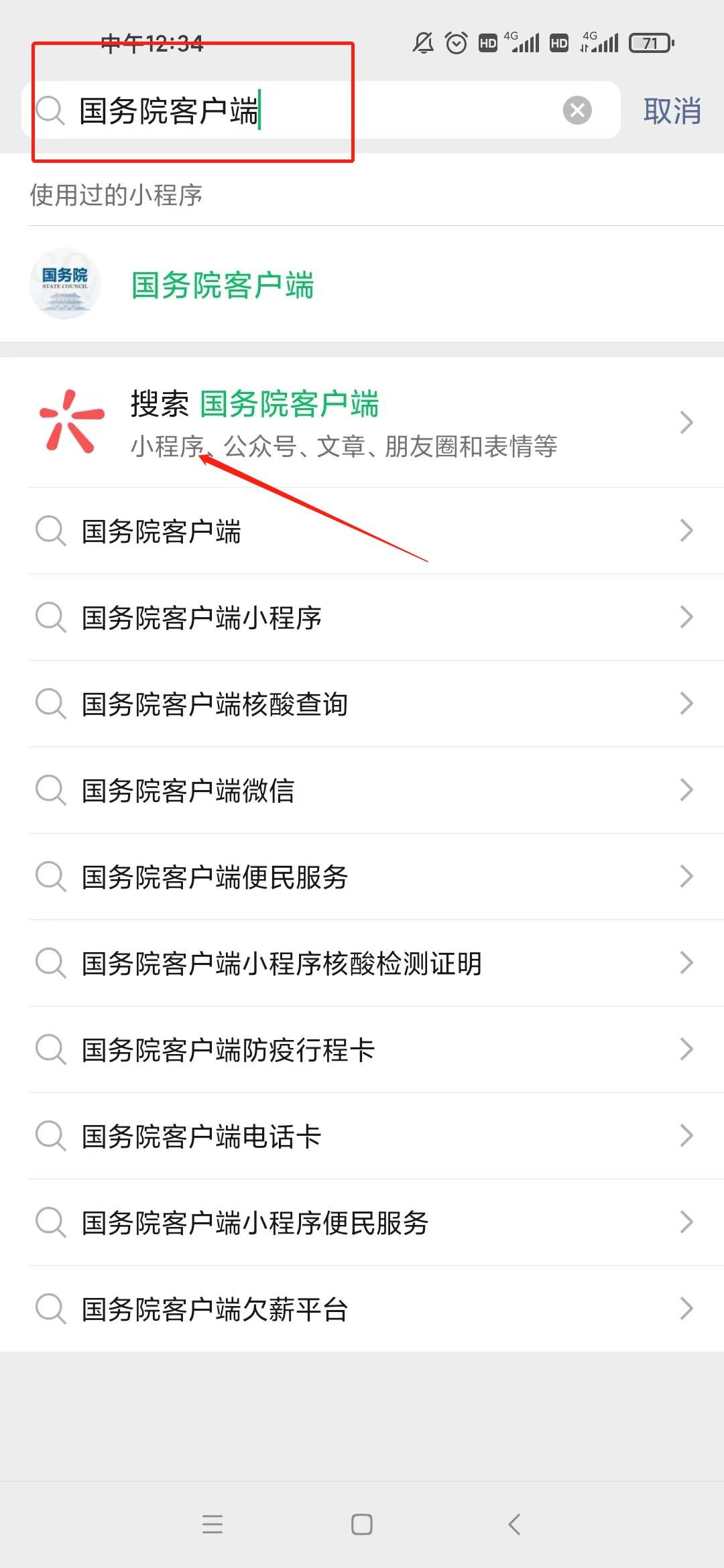Pick suggestion 国务院客户端欠薪平台
The image size is (724, 1568).
(x=362, y=1309)
